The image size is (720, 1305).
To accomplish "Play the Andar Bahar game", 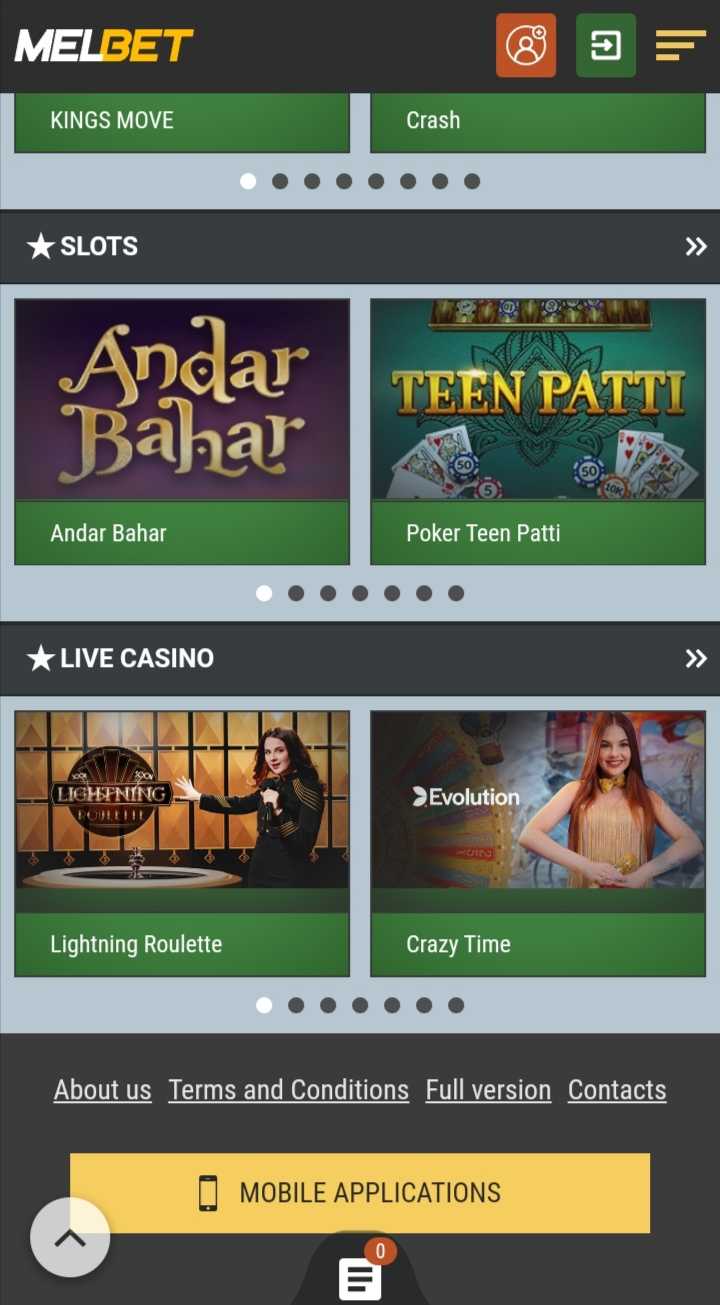I will click(x=182, y=430).
